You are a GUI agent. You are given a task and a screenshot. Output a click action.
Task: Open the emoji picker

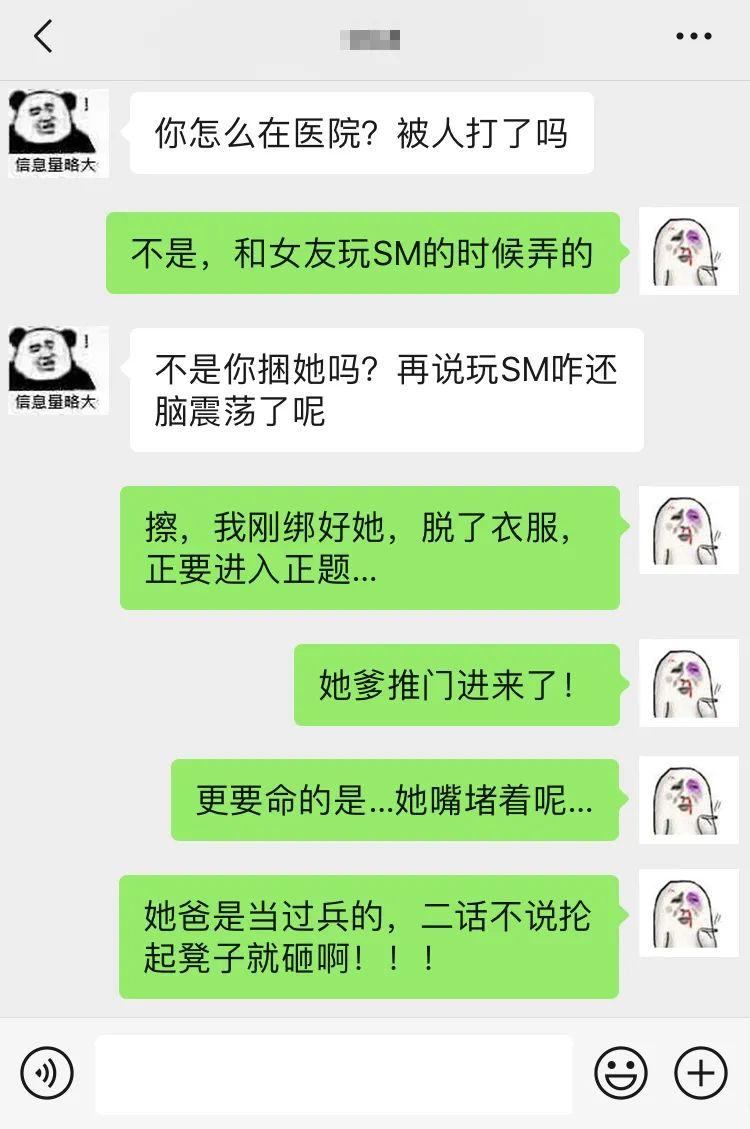[620, 1074]
